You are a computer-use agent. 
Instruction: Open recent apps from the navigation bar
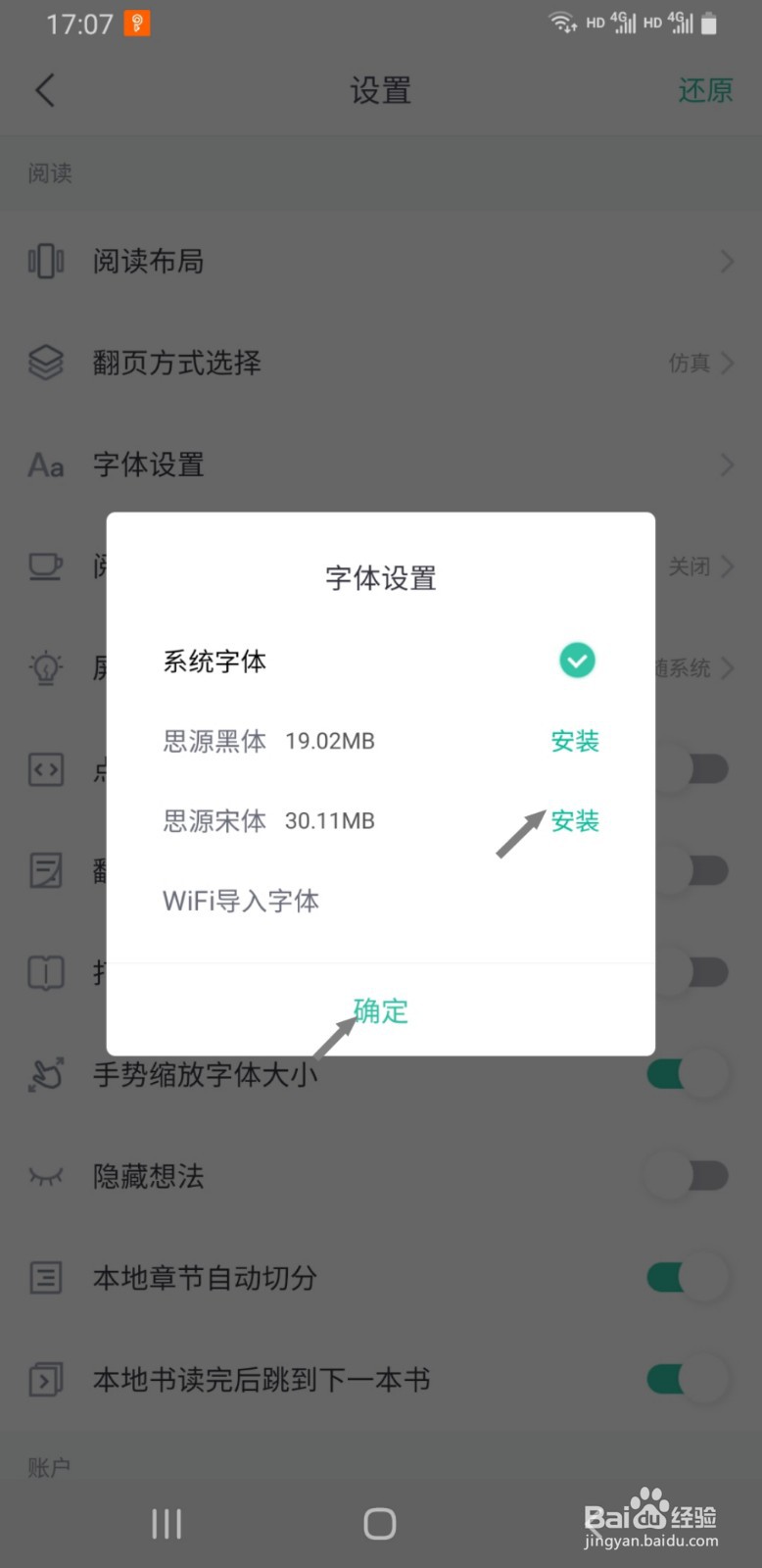click(x=165, y=1522)
